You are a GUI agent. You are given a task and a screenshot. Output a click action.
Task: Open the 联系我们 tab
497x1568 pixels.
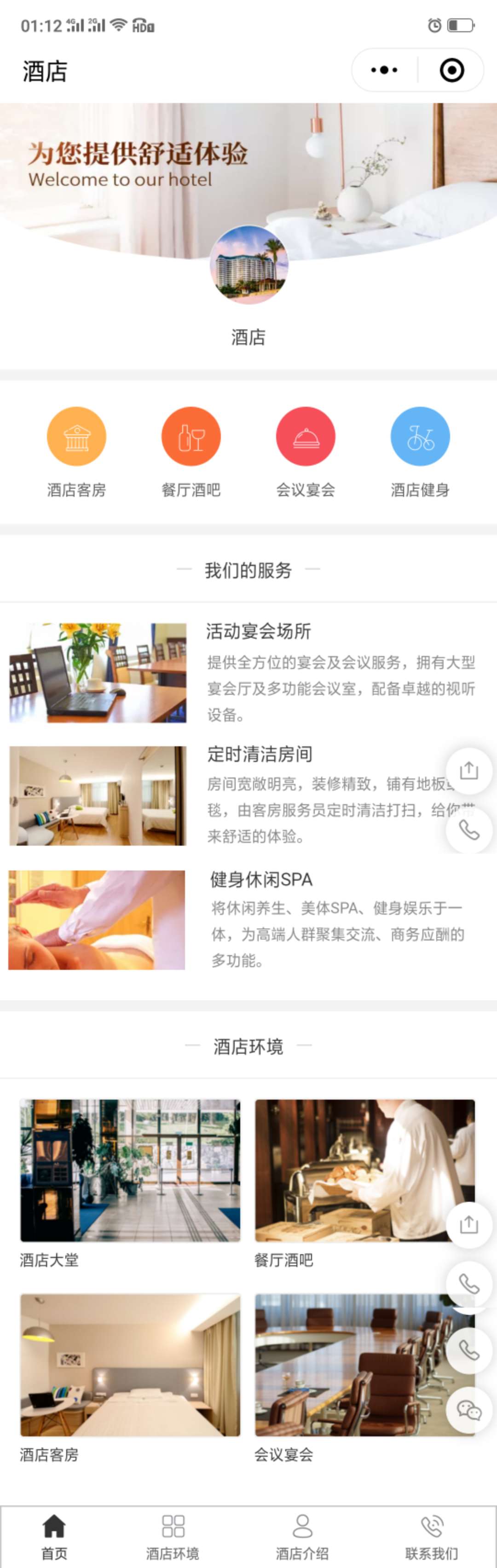[431, 1535]
